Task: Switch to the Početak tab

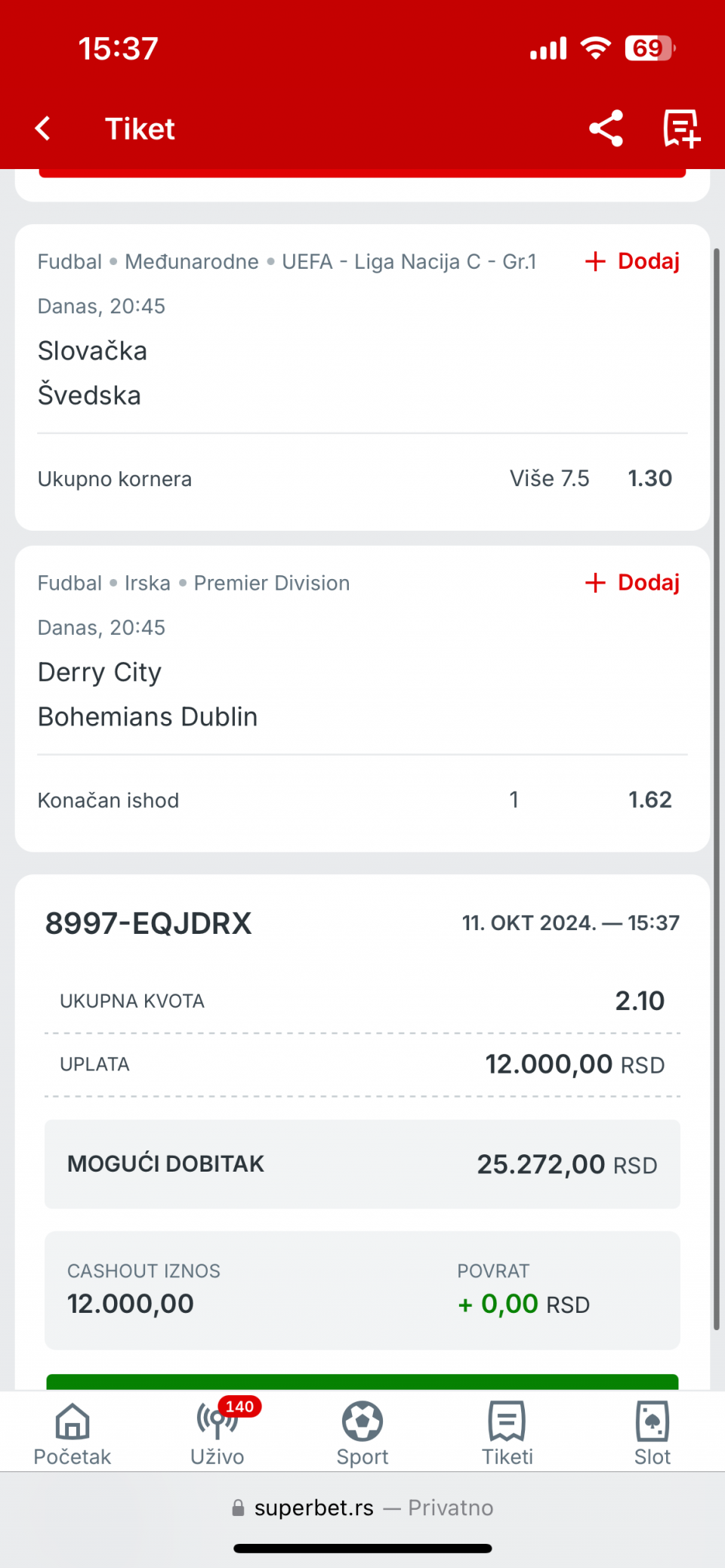Action: point(72,1433)
